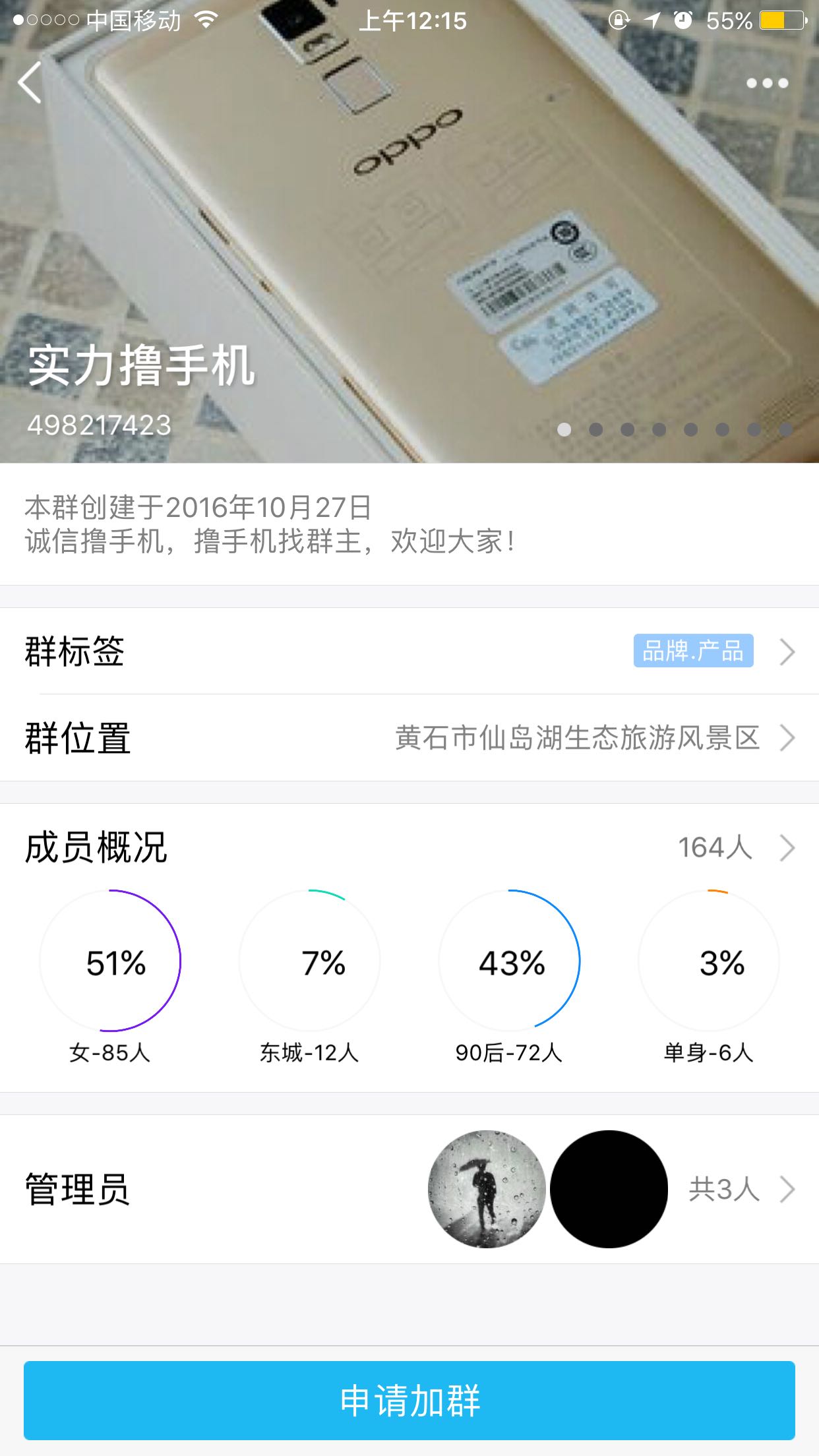Go back using the top-left arrow
Image resolution: width=819 pixels, height=1456 pixels.
click(30, 82)
